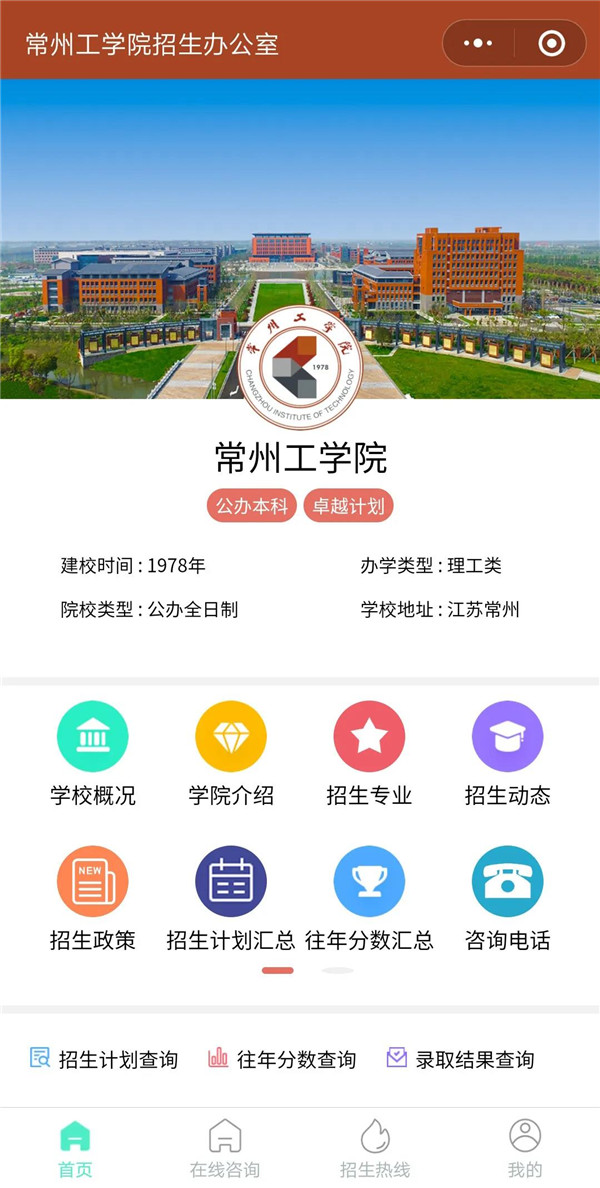Open 学校概况 section
This screenshot has width=600, height=1188.
click(x=92, y=754)
